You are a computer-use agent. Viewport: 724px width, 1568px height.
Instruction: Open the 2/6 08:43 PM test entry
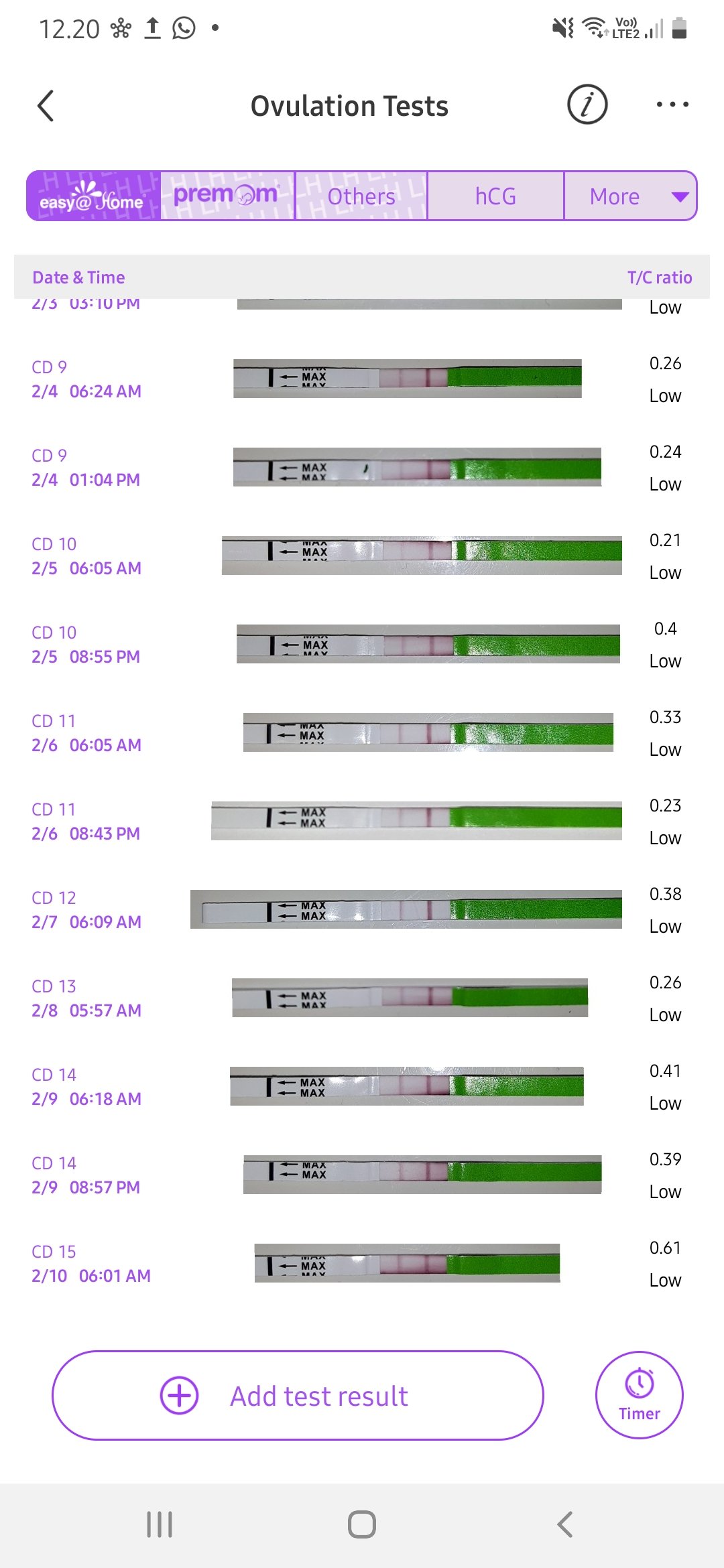(x=362, y=822)
